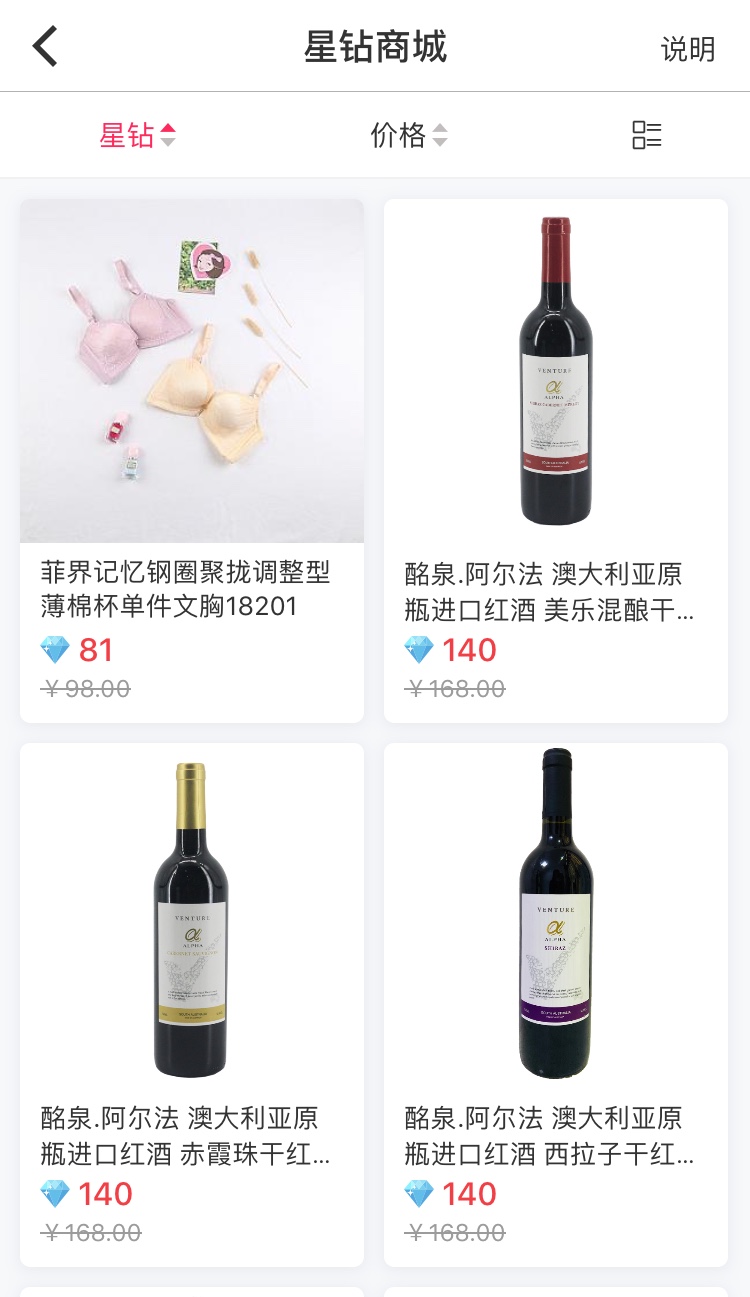This screenshot has height=1297, width=750.
Task: Switch product layout to list view
Action: (x=646, y=134)
